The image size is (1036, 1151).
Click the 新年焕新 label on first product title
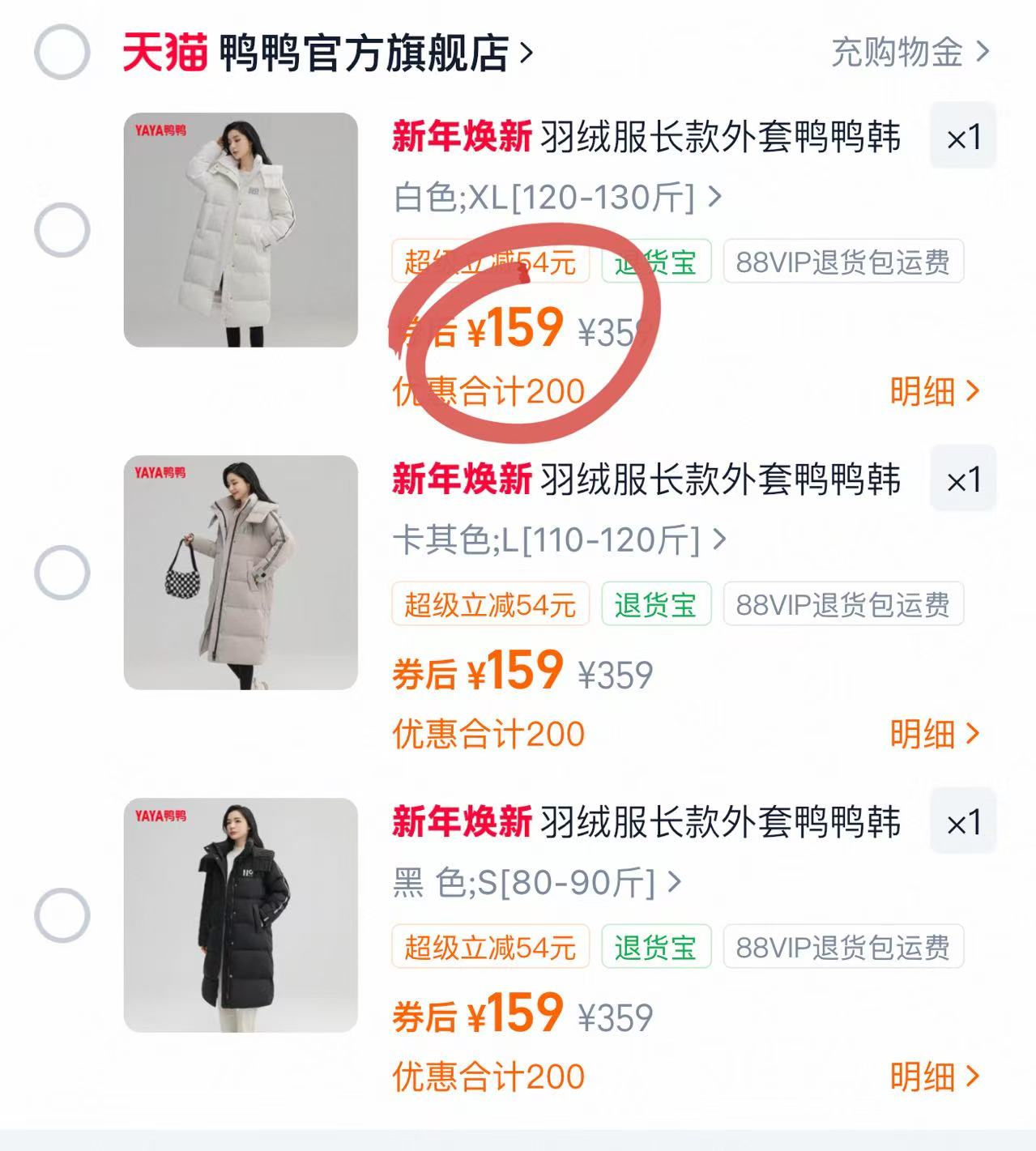(x=462, y=137)
